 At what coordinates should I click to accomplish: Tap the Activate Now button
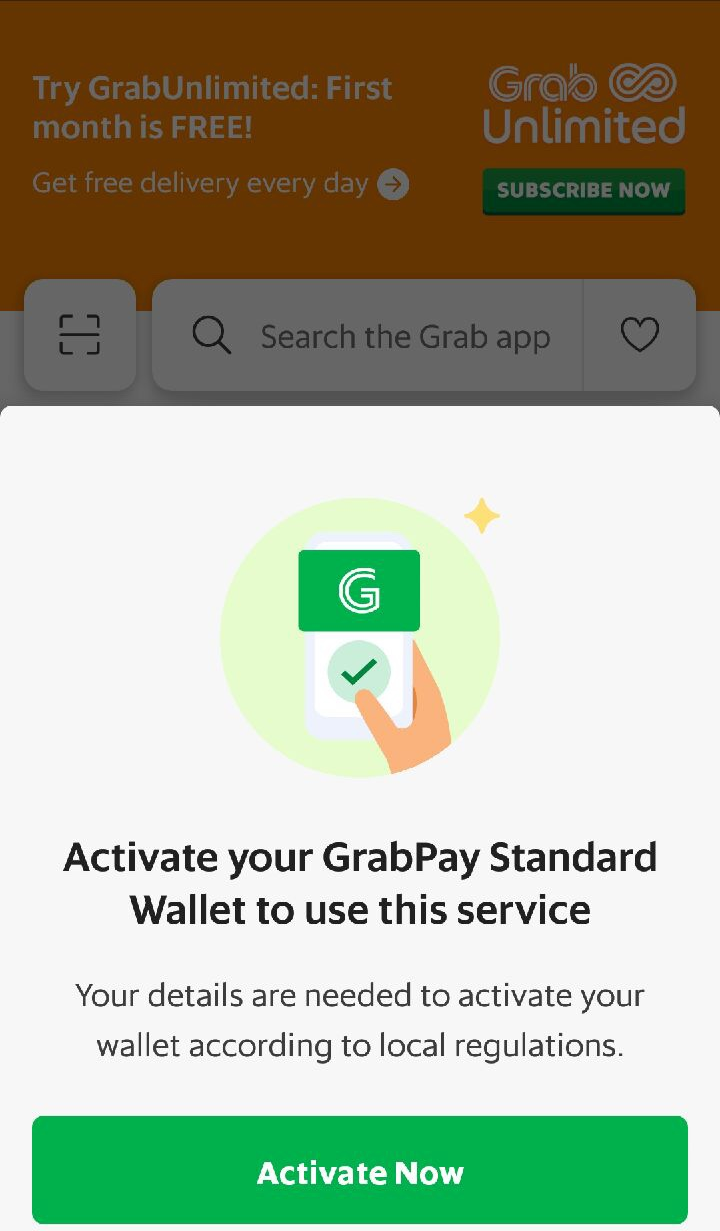point(360,1171)
